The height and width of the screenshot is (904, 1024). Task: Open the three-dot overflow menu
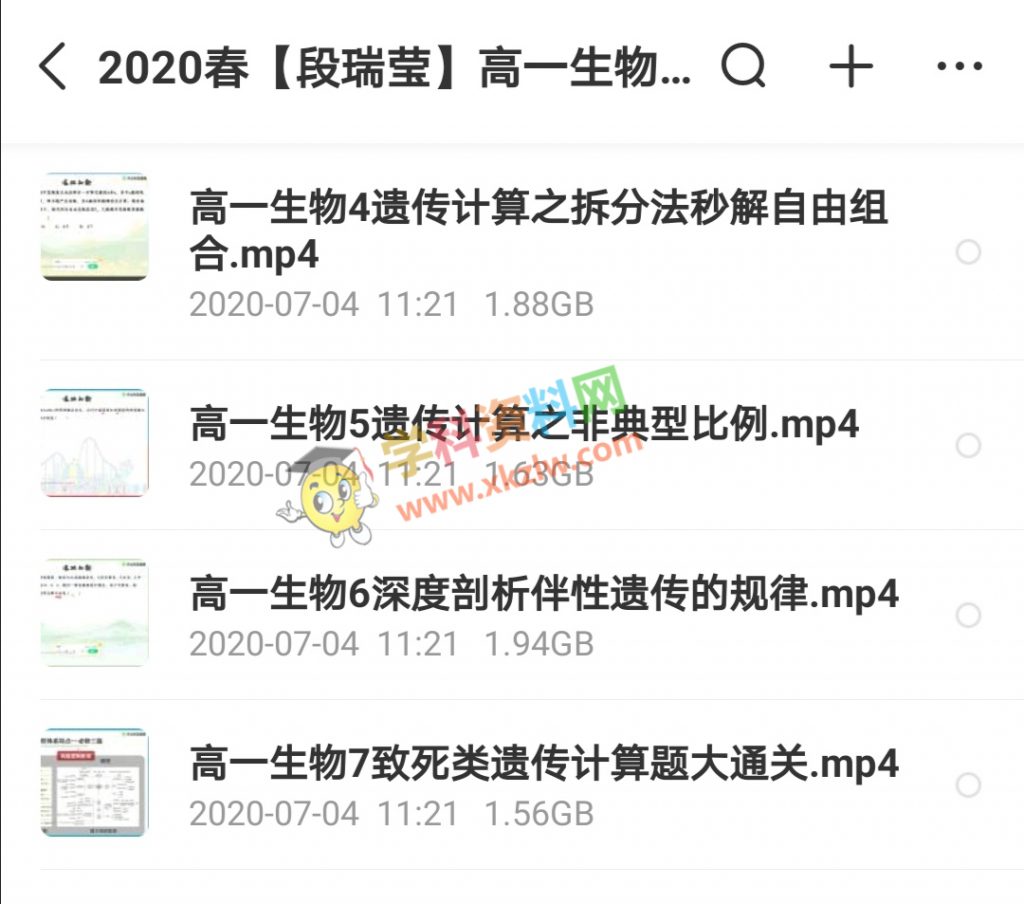(959, 68)
